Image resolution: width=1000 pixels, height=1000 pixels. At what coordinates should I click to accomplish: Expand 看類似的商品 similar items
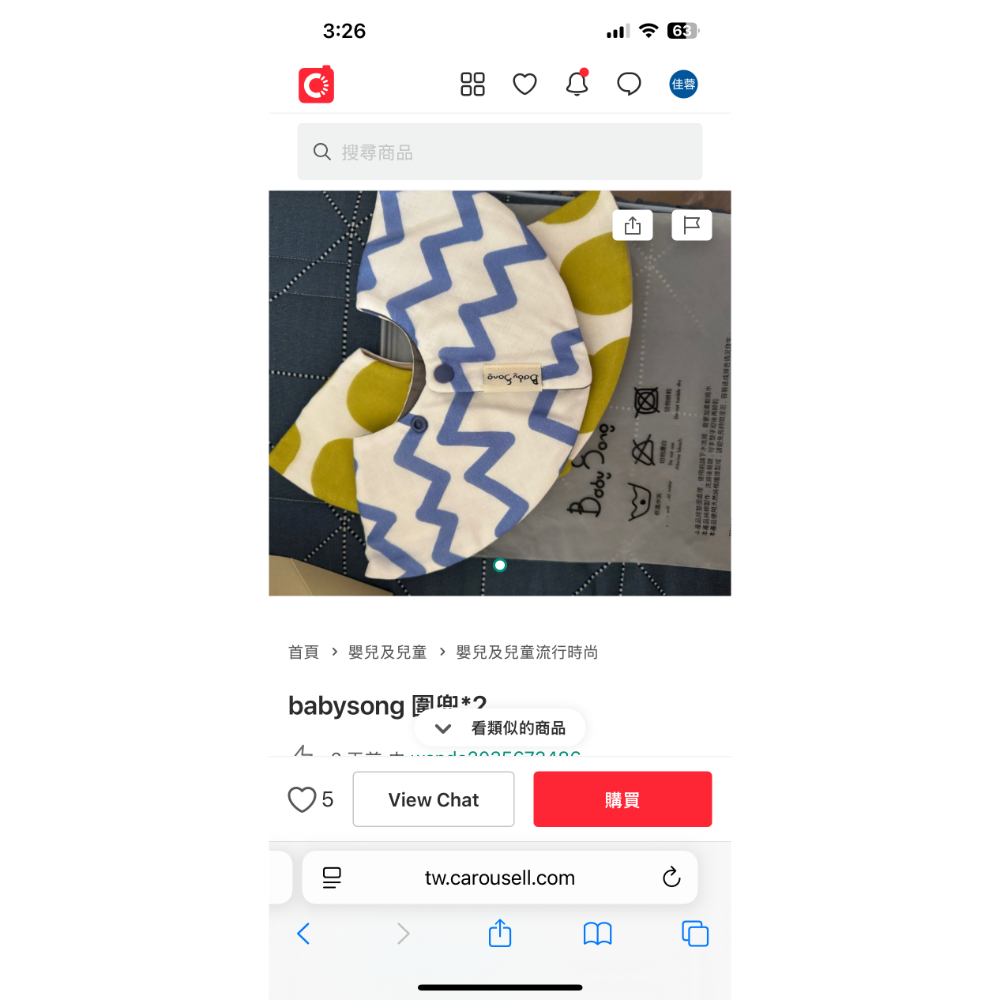click(500, 728)
